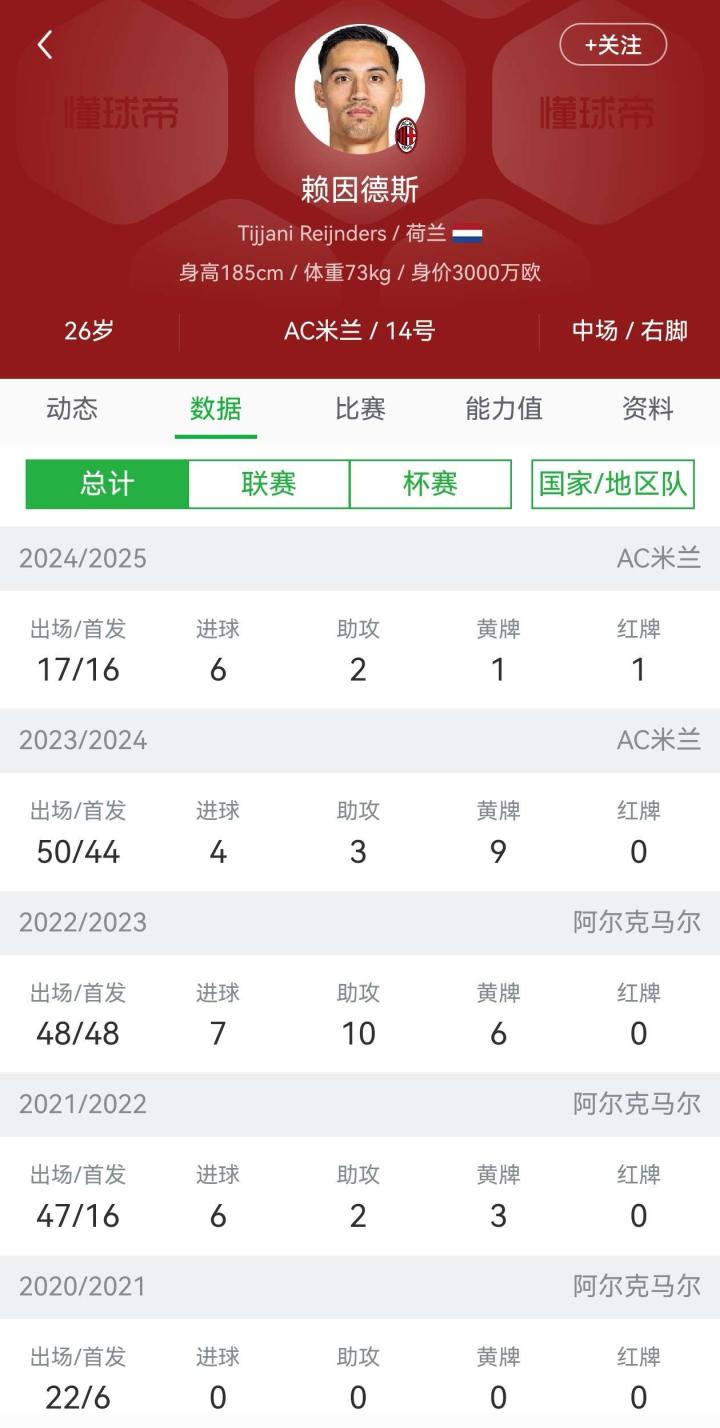
Task: Open Reijnders' profile photo
Action: point(359,90)
